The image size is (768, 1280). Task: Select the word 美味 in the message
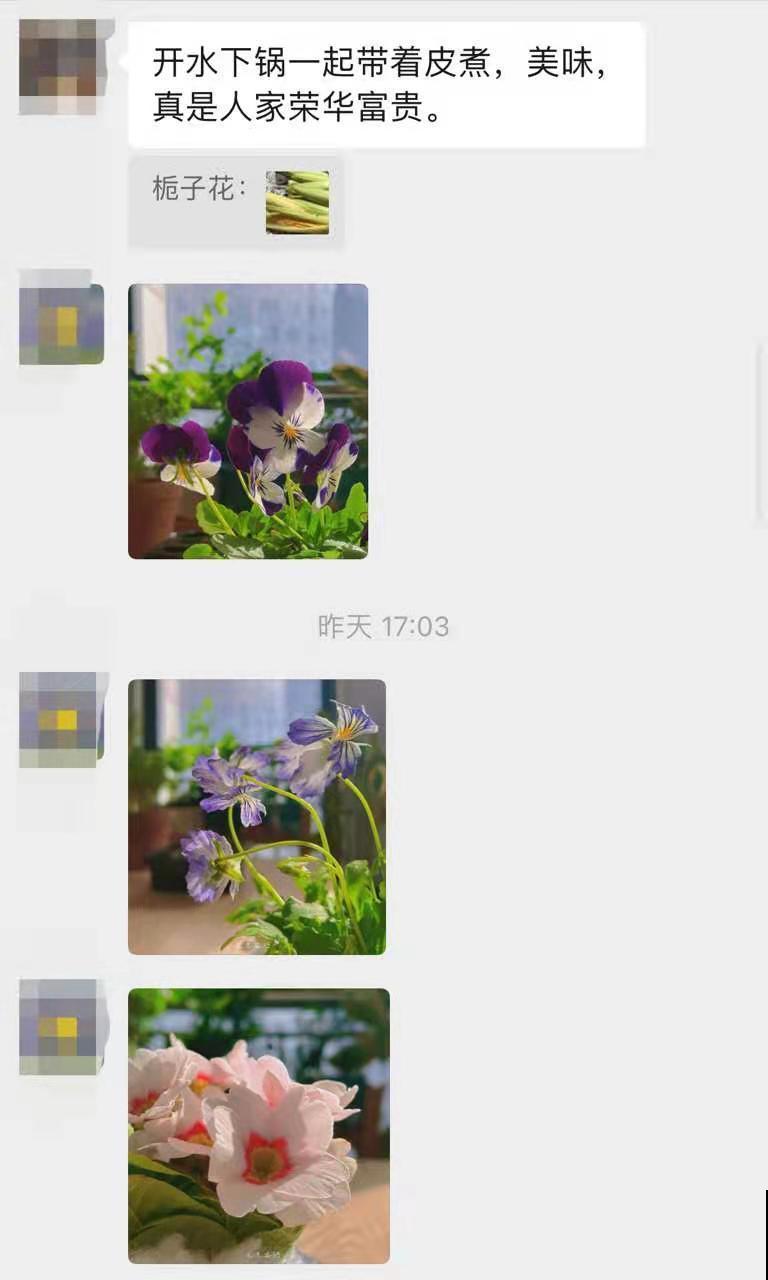point(560,60)
